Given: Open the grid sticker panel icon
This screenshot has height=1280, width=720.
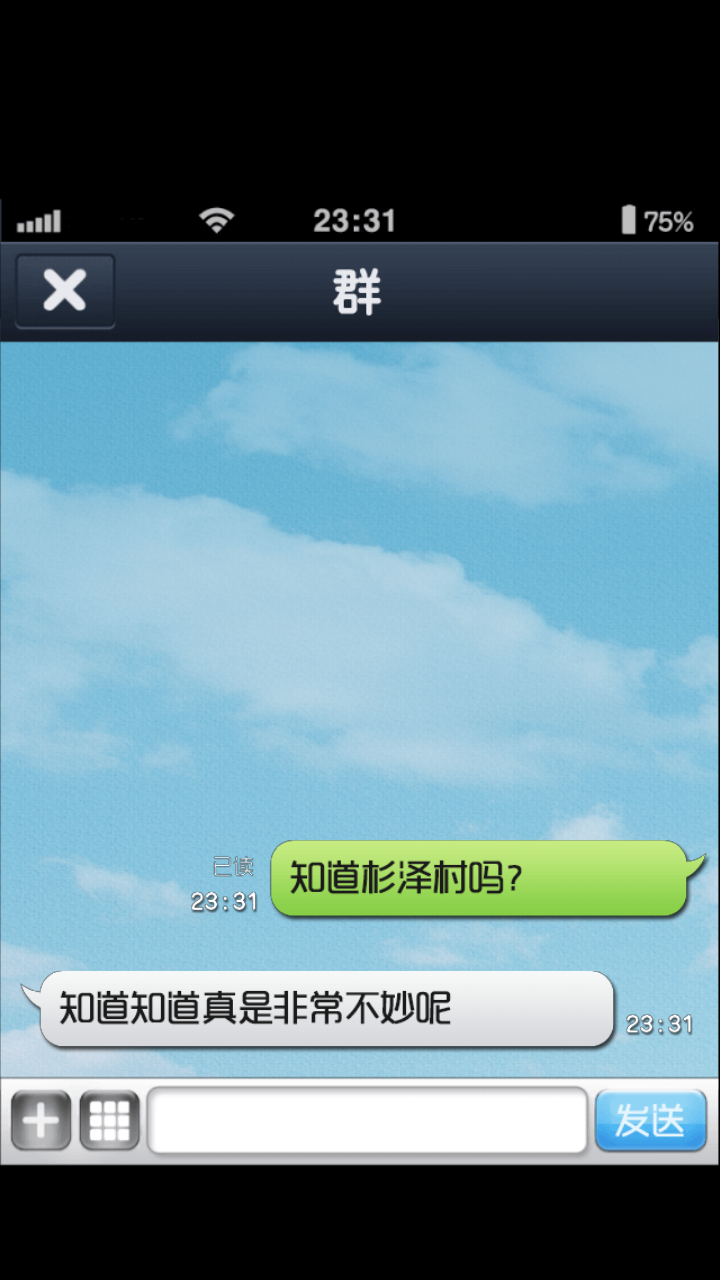Looking at the screenshot, I should click(109, 1121).
